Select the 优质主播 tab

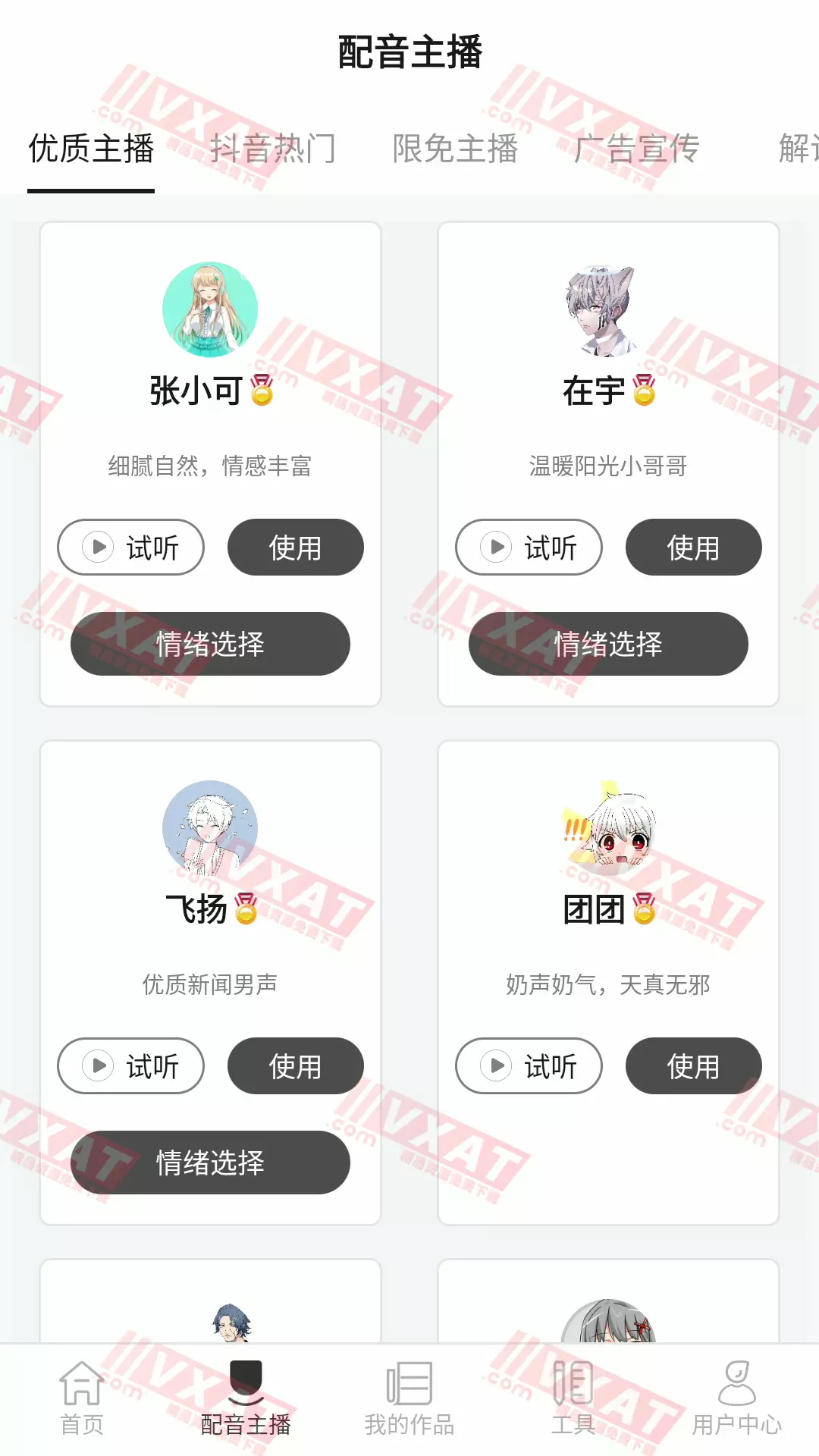pos(91,149)
